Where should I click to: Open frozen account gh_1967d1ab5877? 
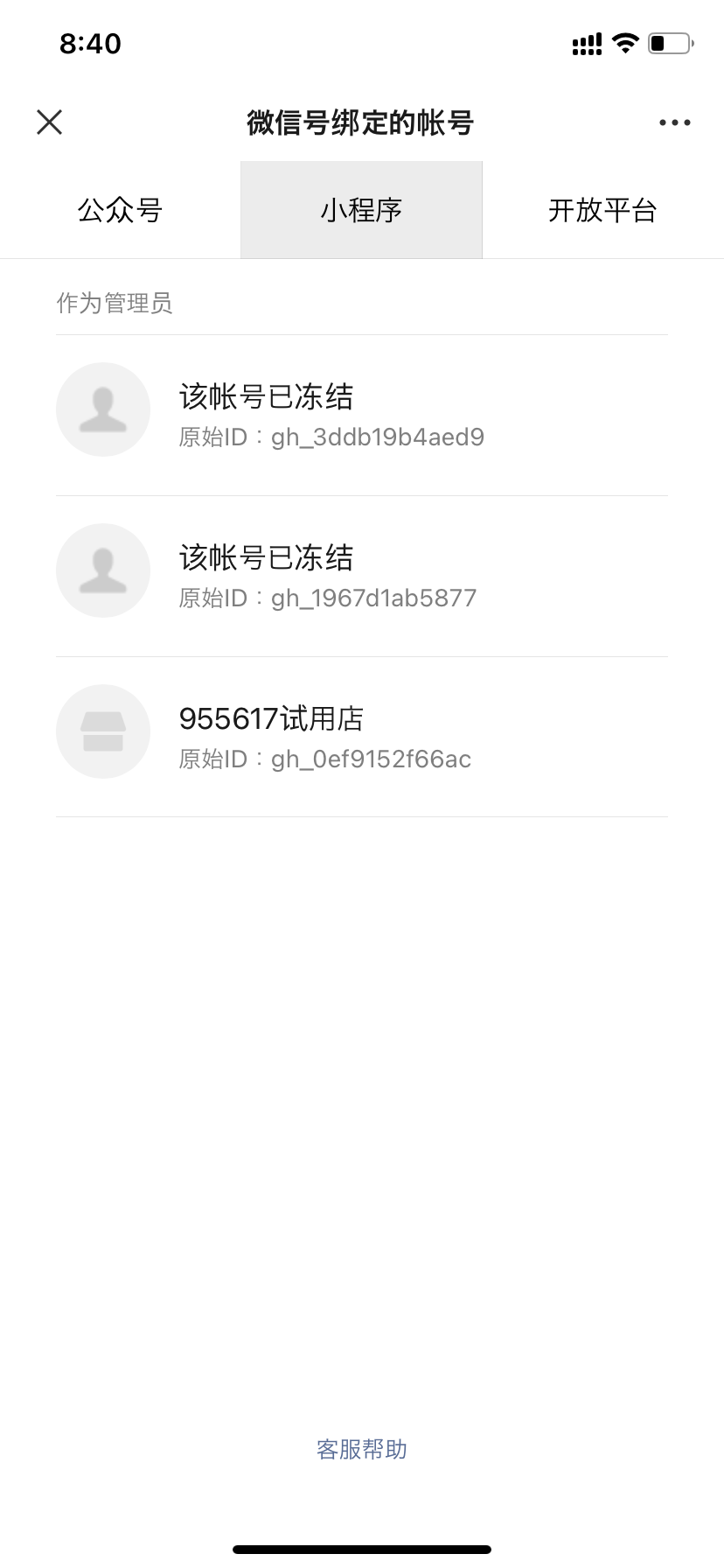coord(362,577)
